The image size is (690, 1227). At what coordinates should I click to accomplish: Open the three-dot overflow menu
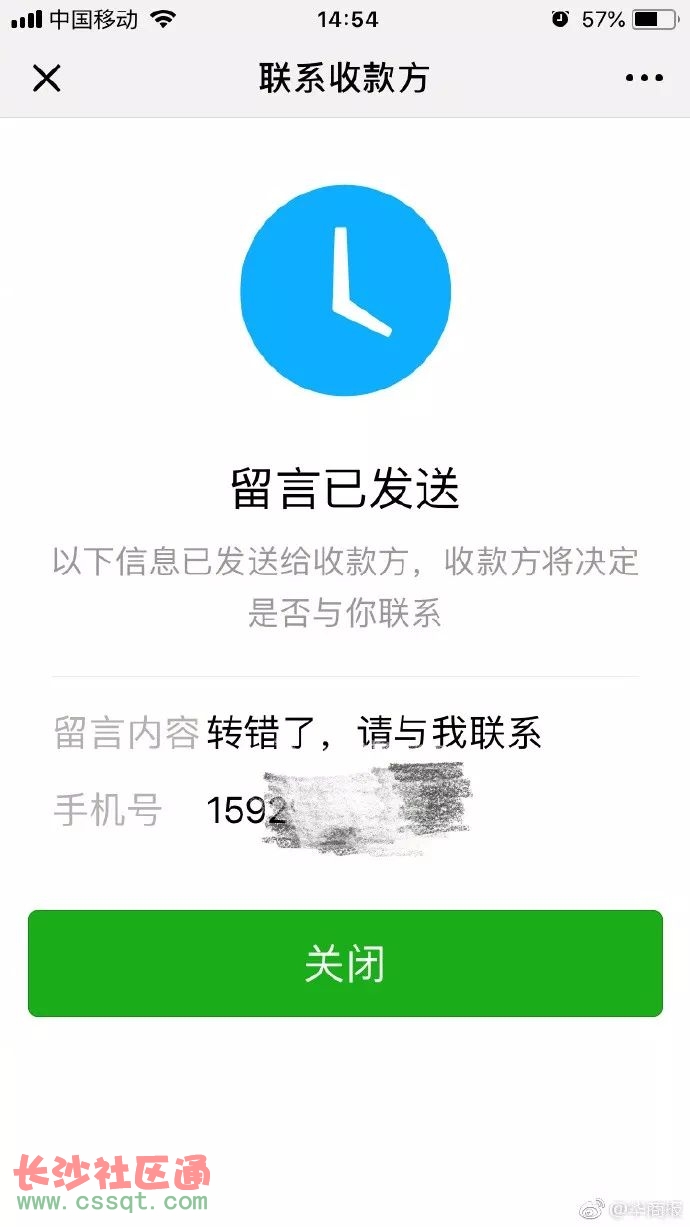click(644, 78)
